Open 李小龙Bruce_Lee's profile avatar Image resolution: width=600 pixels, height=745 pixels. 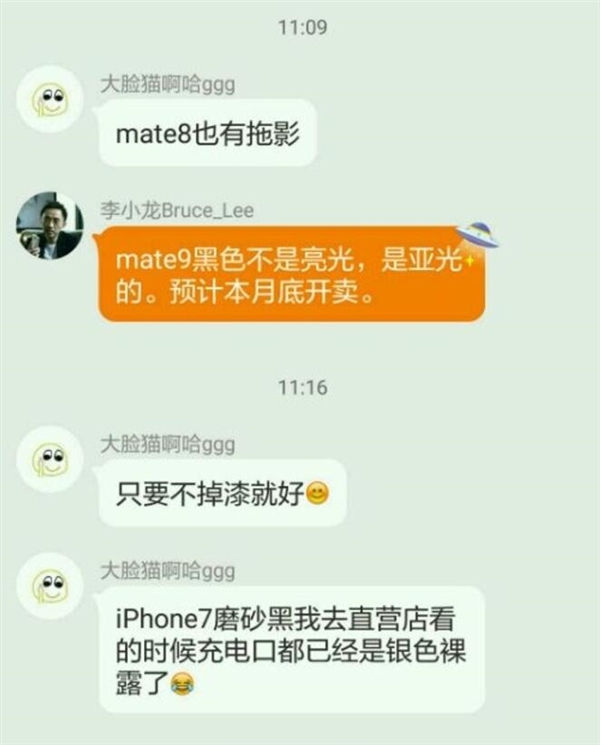click(x=49, y=225)
